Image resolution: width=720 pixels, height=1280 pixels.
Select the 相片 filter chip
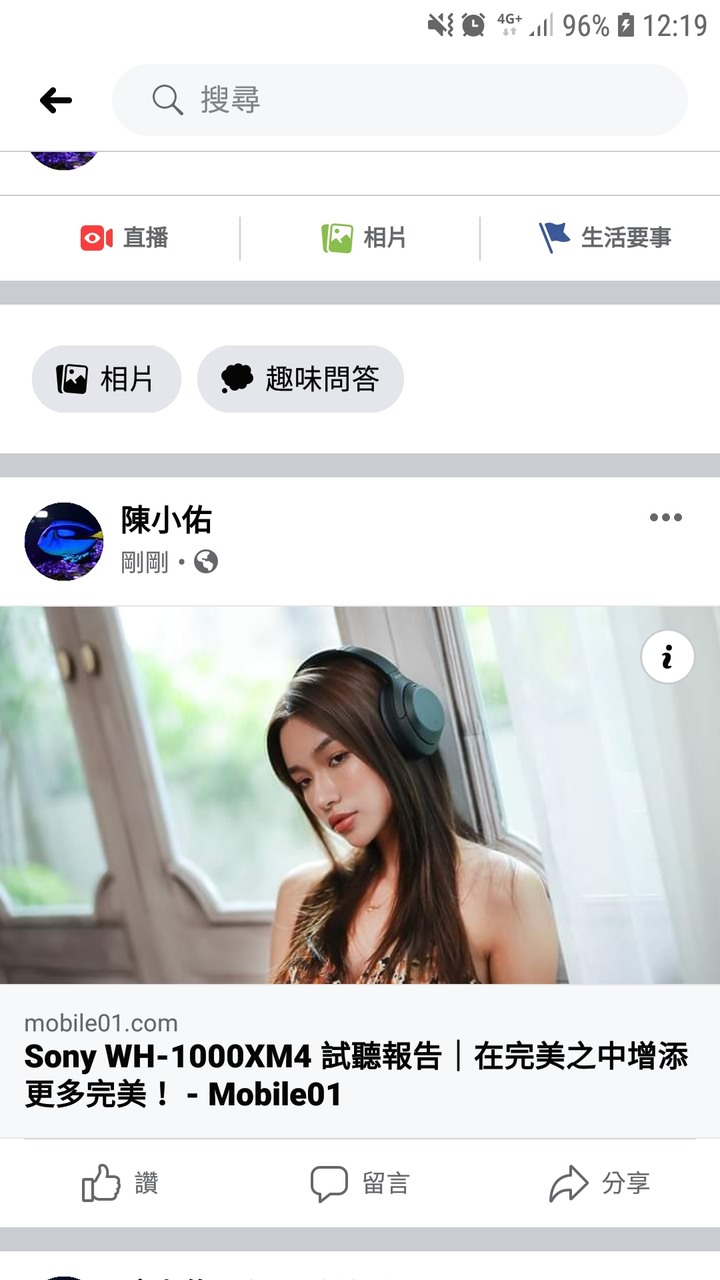(x=106, y=379)
